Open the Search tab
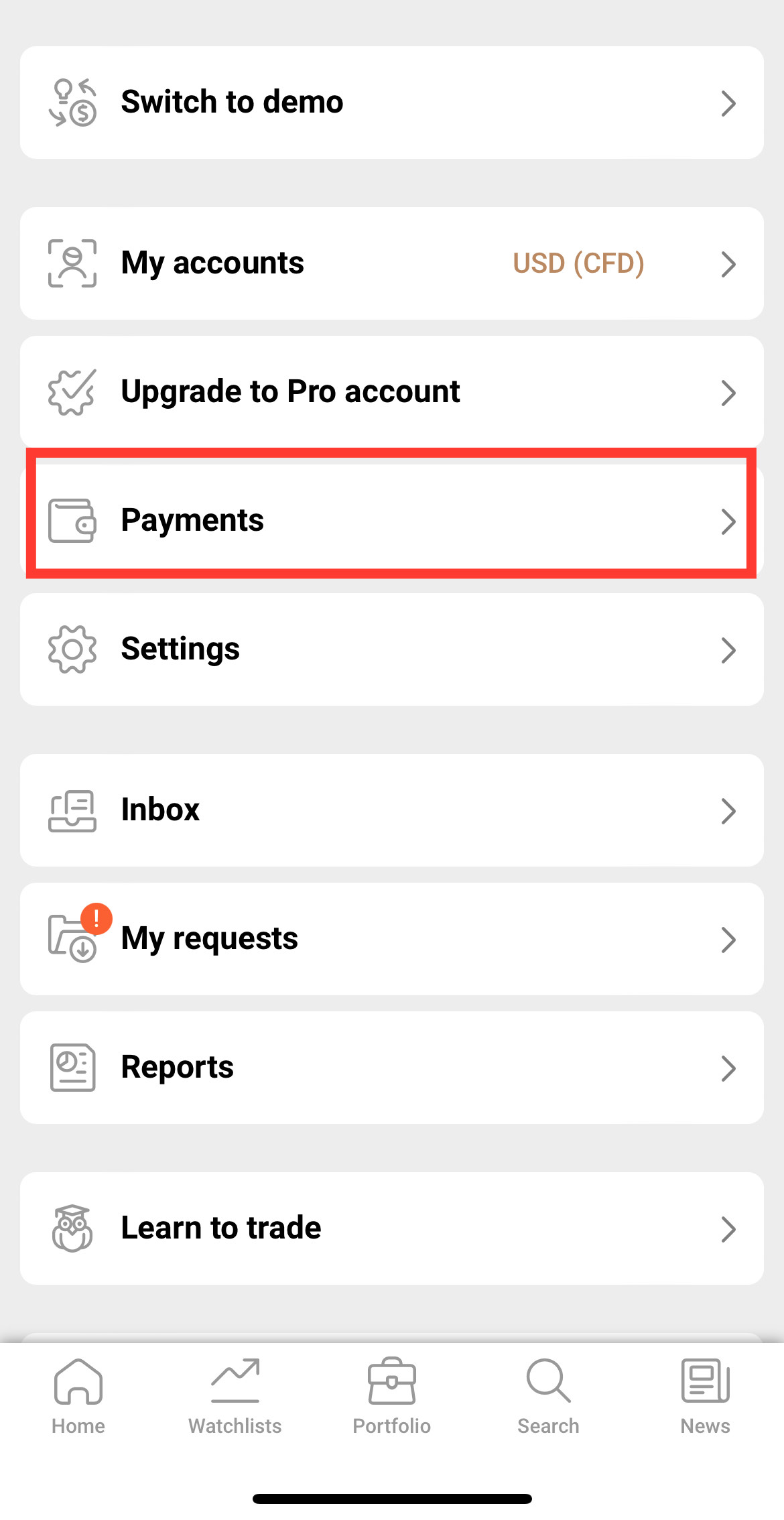784x1520 pixels. pyautogui.click(x=548, y=1396)
